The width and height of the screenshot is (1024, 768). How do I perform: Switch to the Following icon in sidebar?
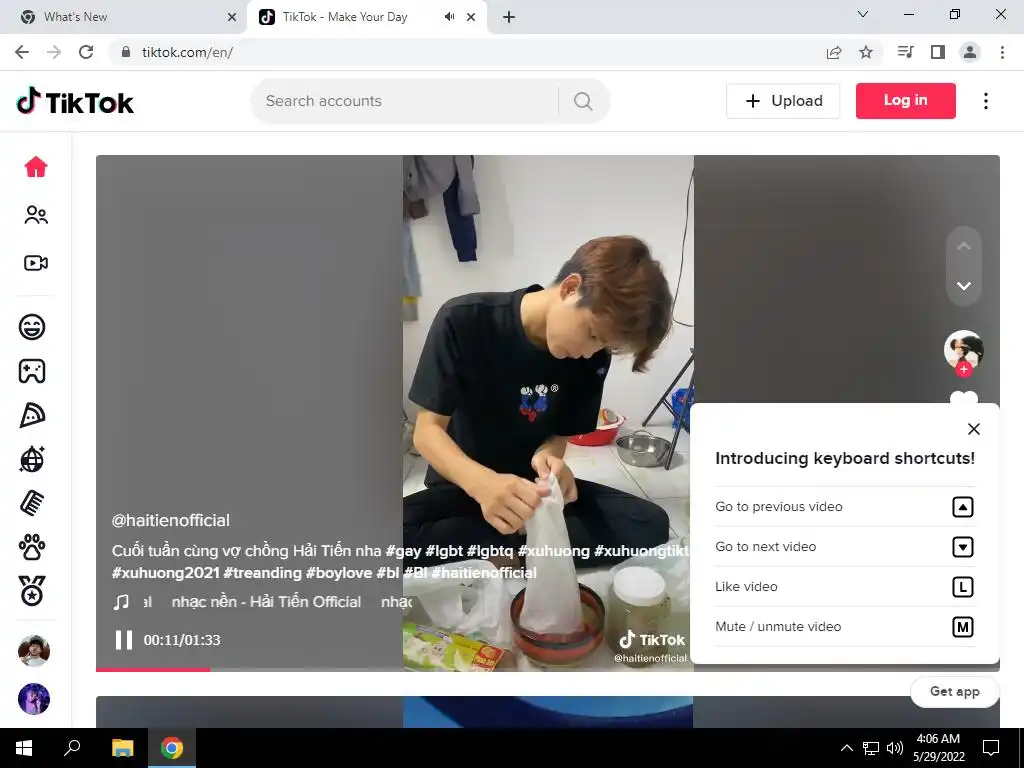[36, 215]
